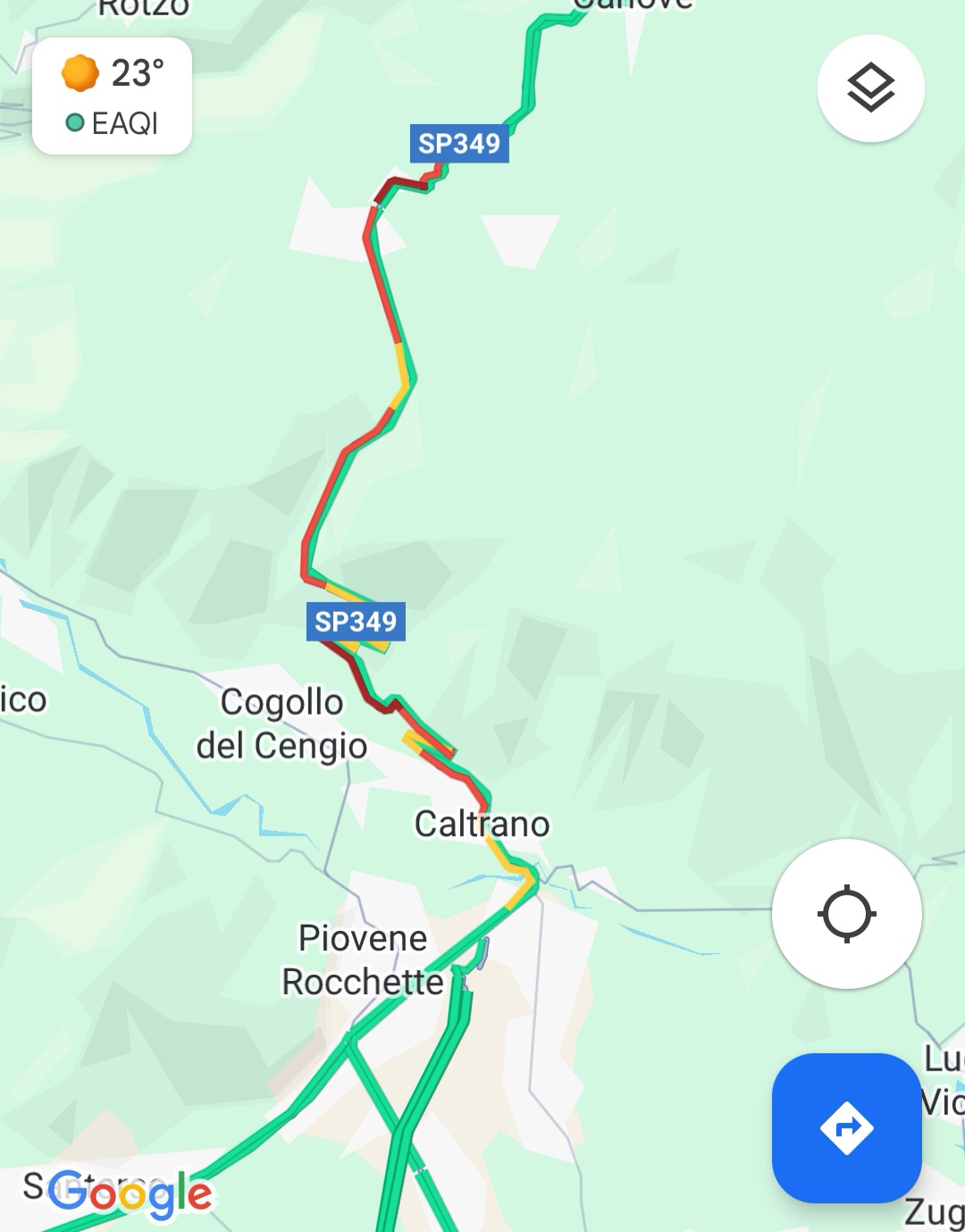Open directions with the blue arrow button
The width and height of the screenshot is (965, 1232).
pos(846,1127)
